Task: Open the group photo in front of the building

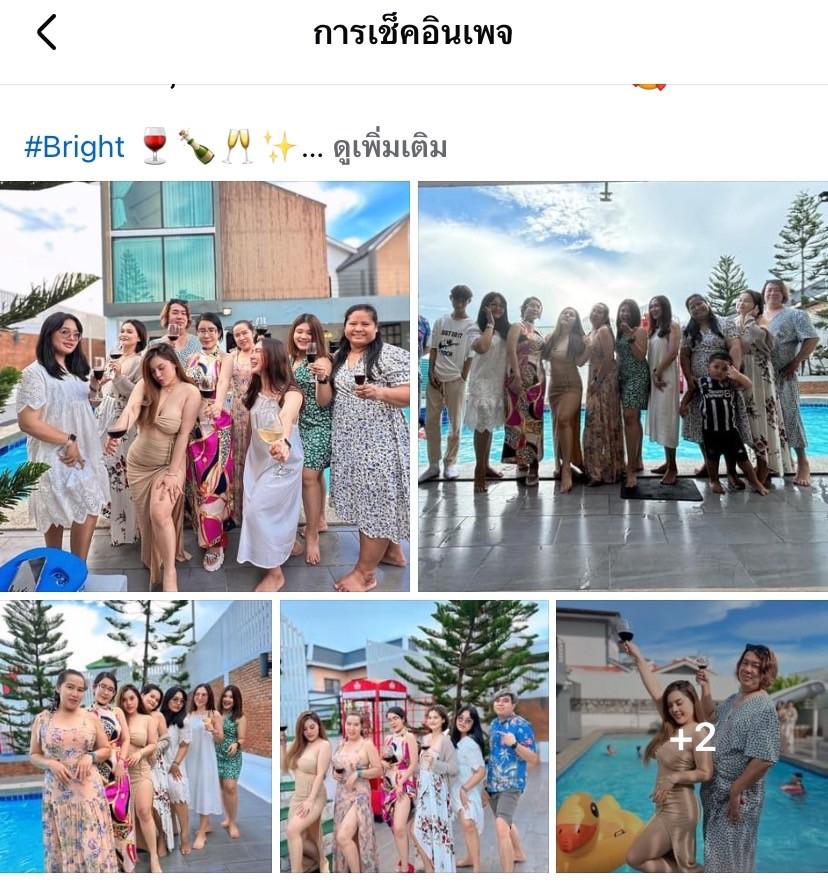Action: (205, 386)
